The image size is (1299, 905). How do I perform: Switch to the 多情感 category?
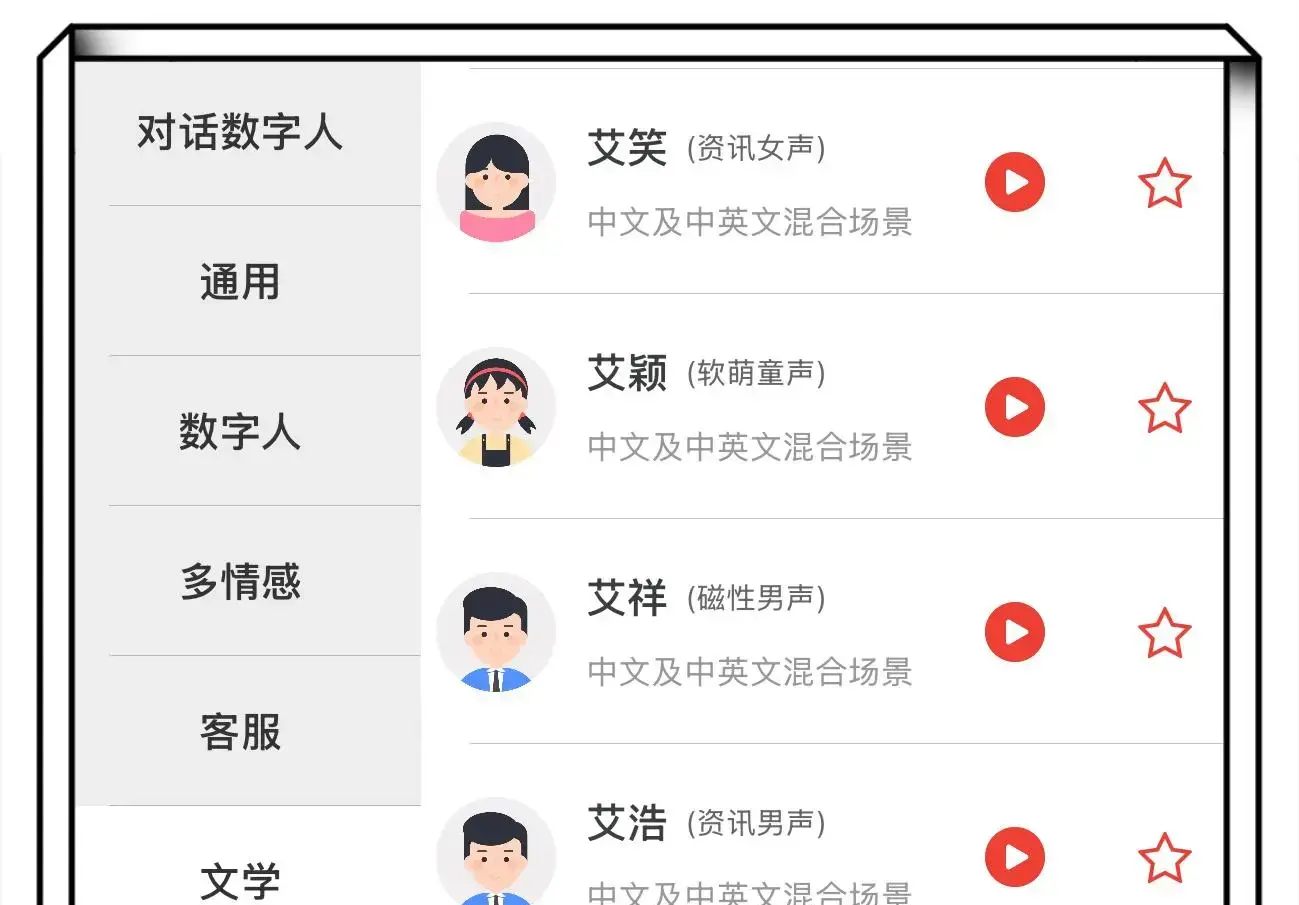point(240,582)
